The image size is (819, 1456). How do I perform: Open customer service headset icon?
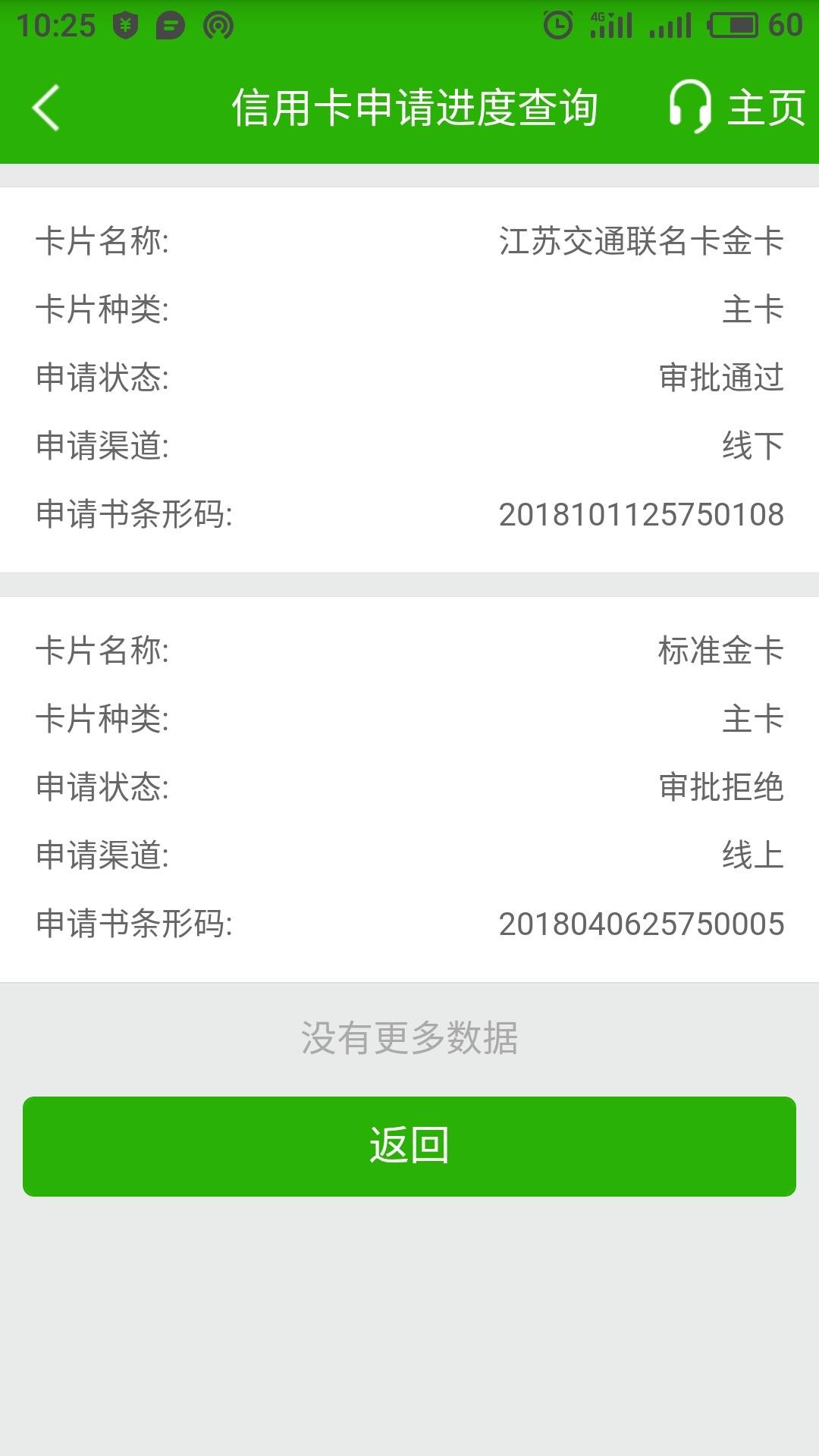[x=690, y=107]
